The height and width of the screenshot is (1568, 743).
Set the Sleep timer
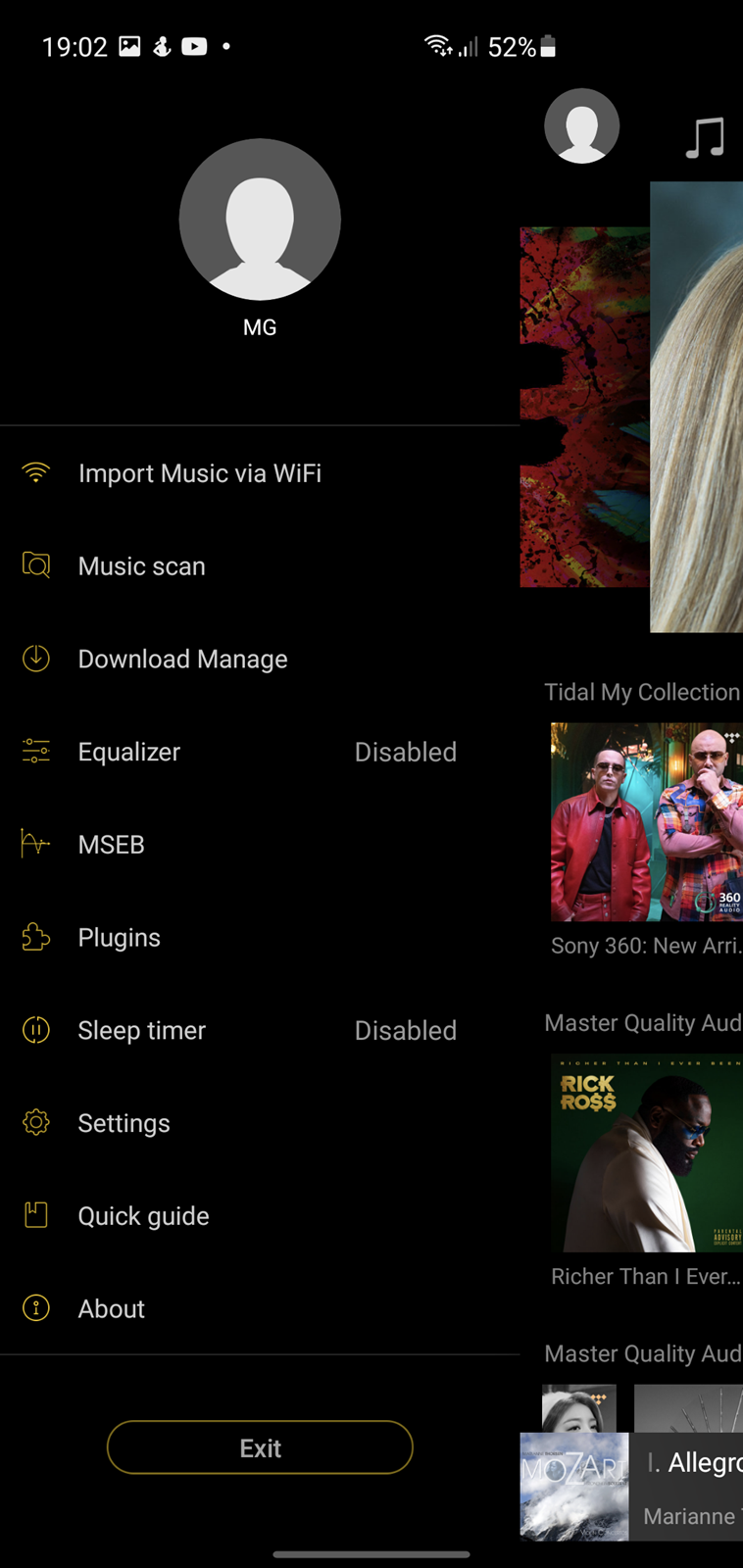pyautogui.click(x=260, y=1030)
